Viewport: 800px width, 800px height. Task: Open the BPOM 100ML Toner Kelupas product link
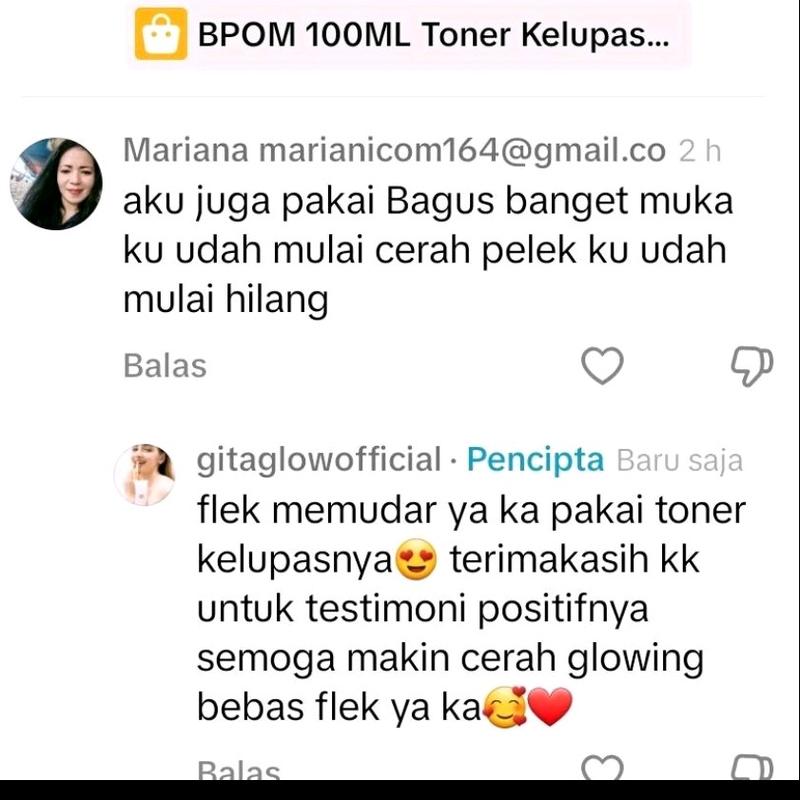(x=408, y=36)
